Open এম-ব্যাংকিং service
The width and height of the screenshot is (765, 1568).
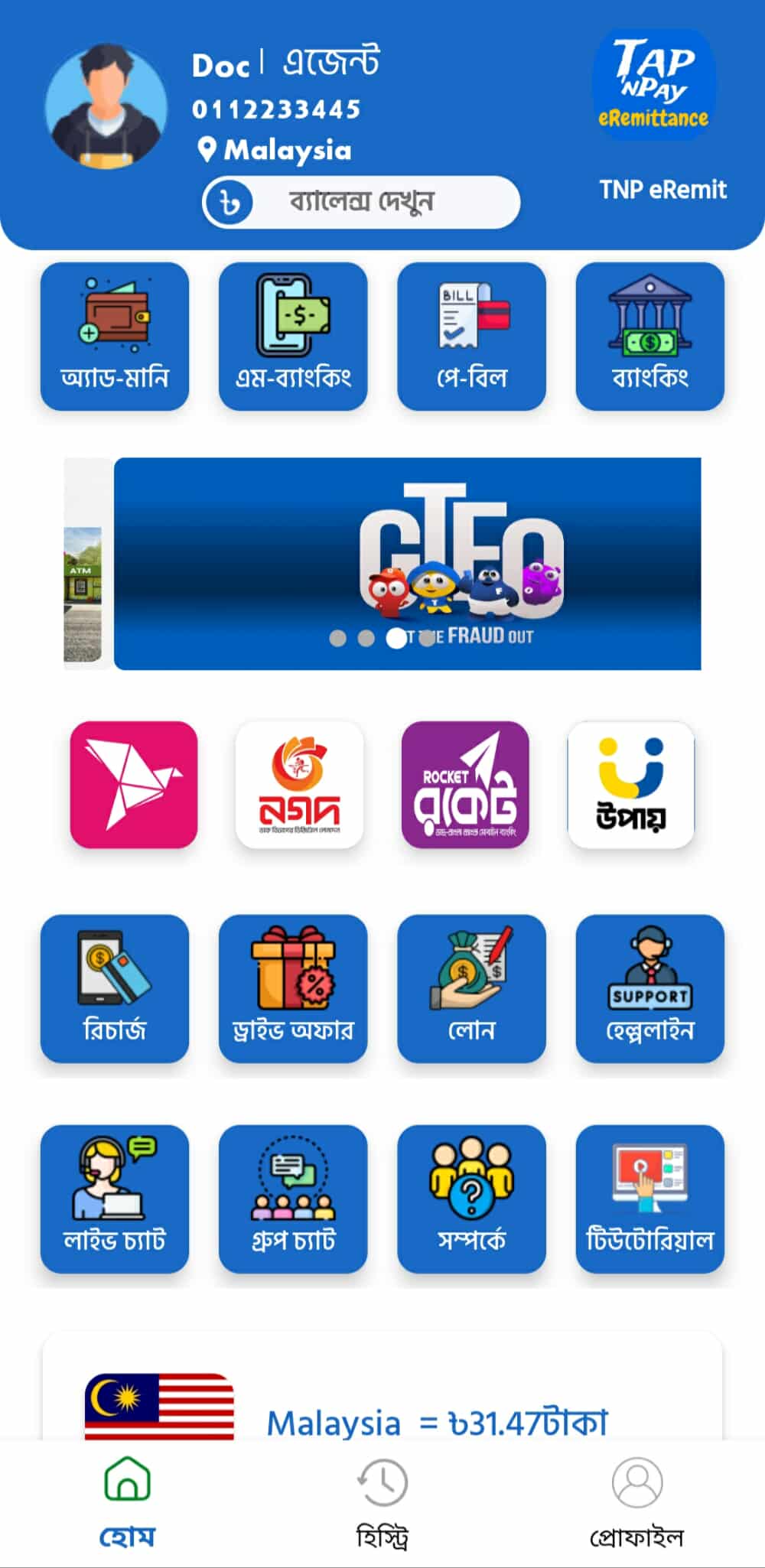pyautogui.click(x=293, y=337)
